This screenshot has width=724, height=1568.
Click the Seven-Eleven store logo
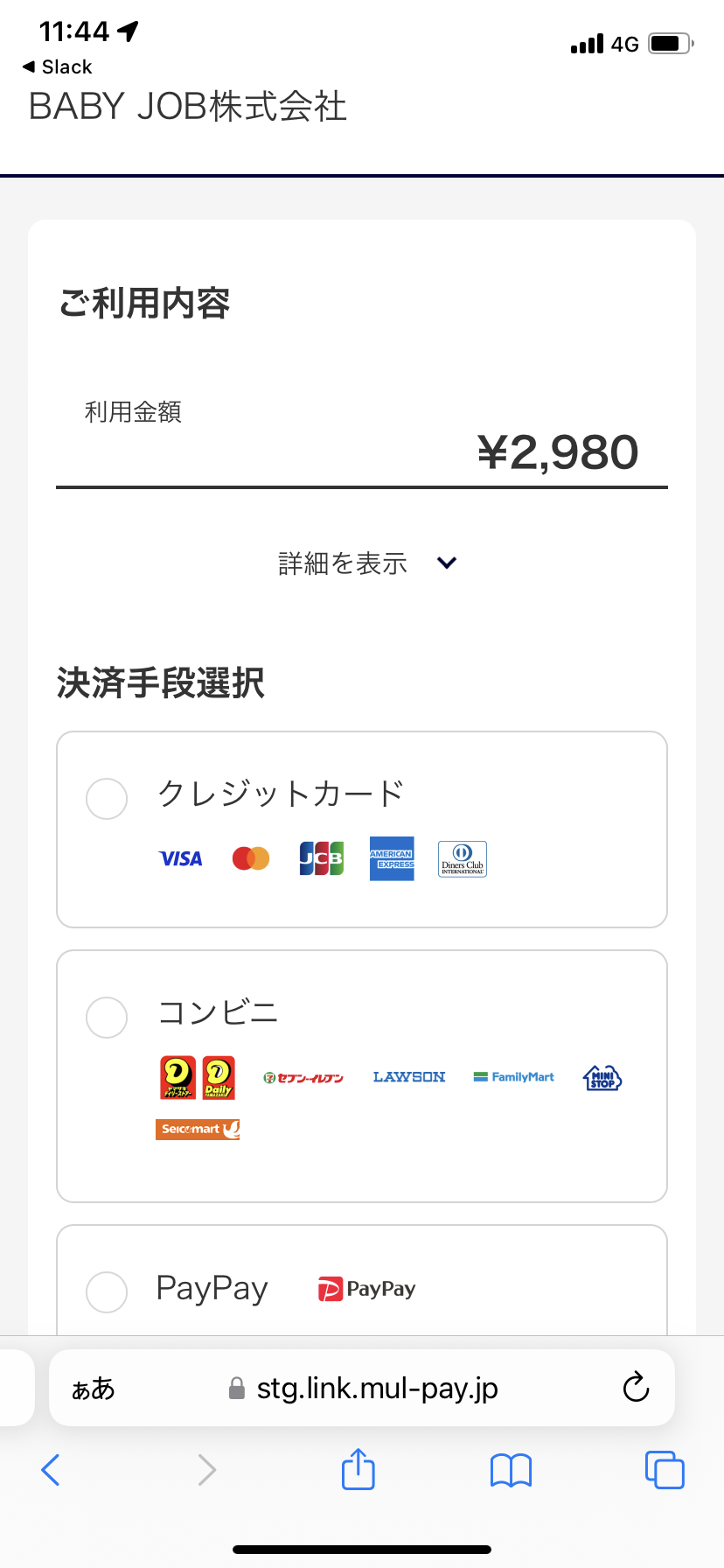[303, 1076]
